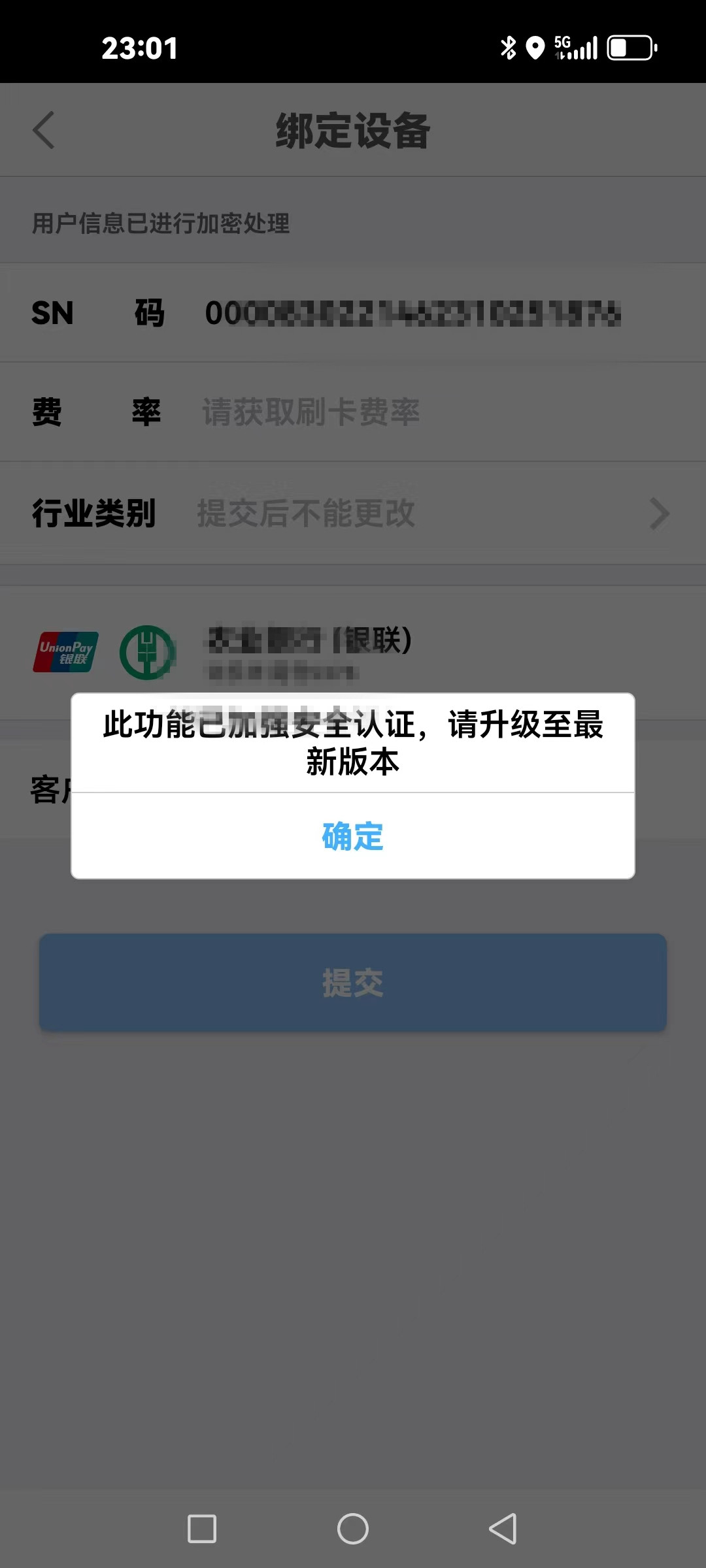The width and height of the screenshot is (706, 1568).
Task: Open the recent apps overview
Action: [x=202, y=1529]
